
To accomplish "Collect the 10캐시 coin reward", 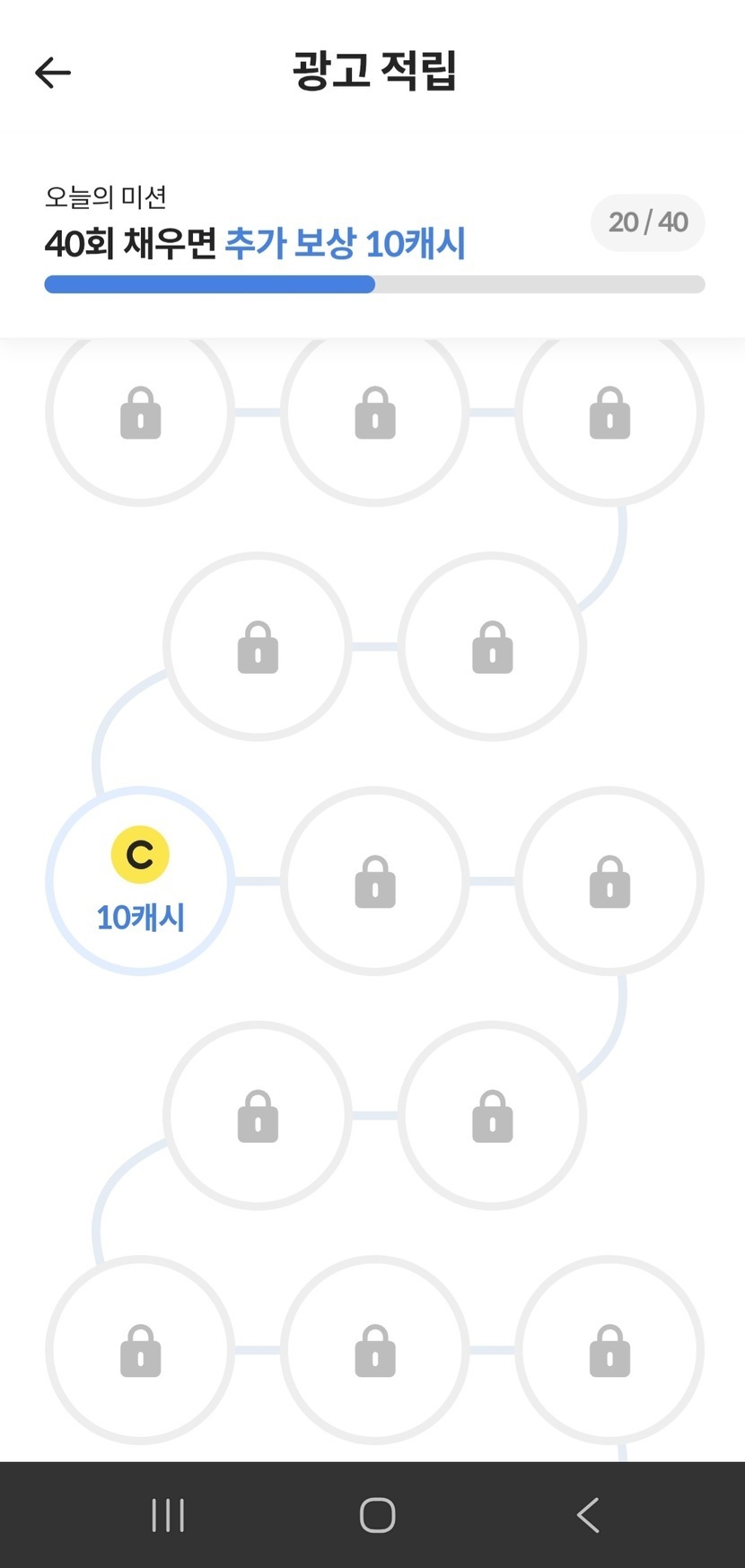I will [x=140, y=881].
